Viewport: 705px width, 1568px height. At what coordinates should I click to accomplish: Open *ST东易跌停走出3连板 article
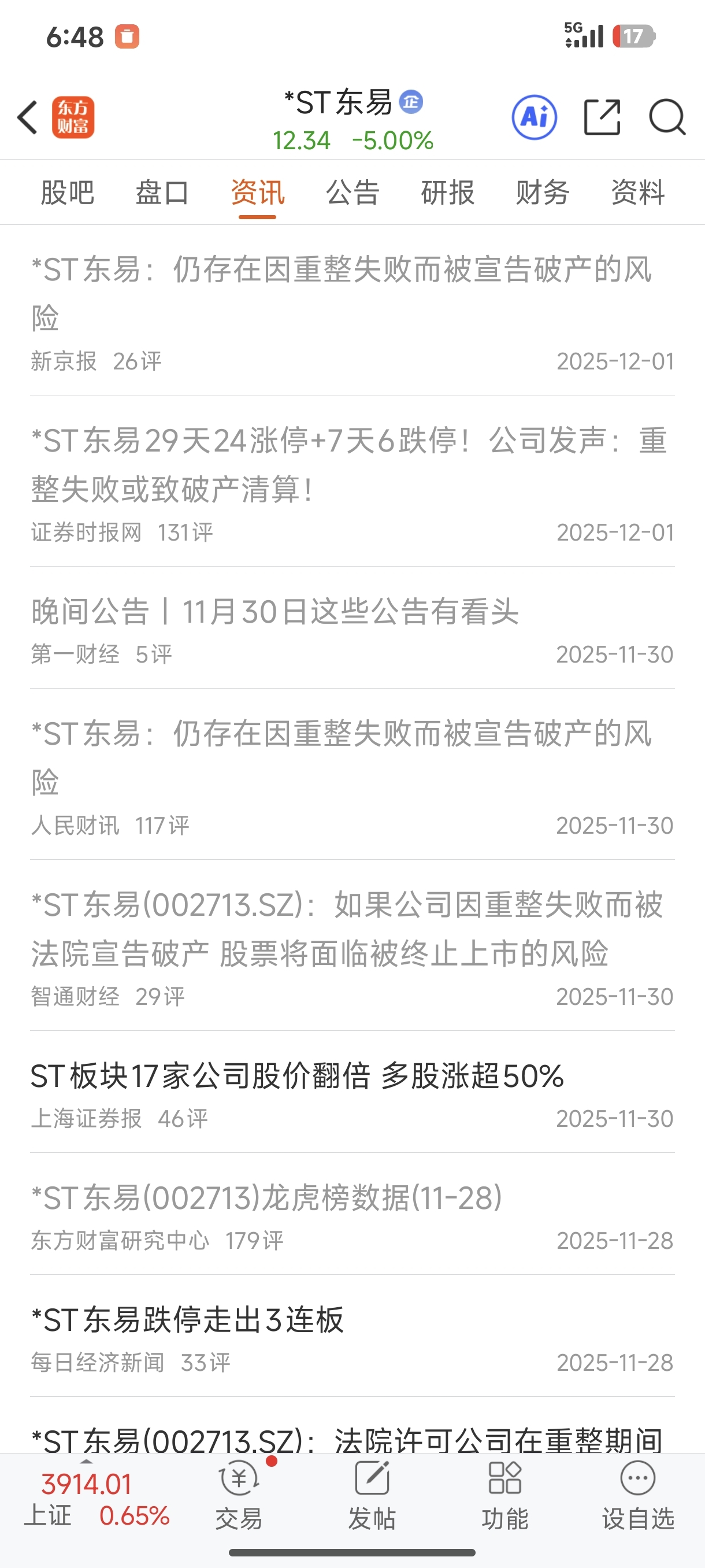click(352, 1337)
